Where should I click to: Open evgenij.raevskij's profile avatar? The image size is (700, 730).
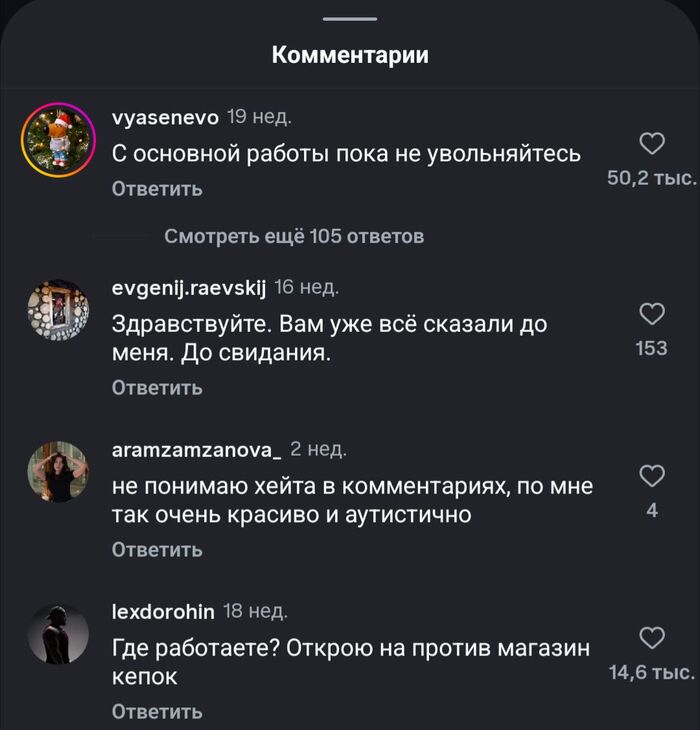click(58, 309)
